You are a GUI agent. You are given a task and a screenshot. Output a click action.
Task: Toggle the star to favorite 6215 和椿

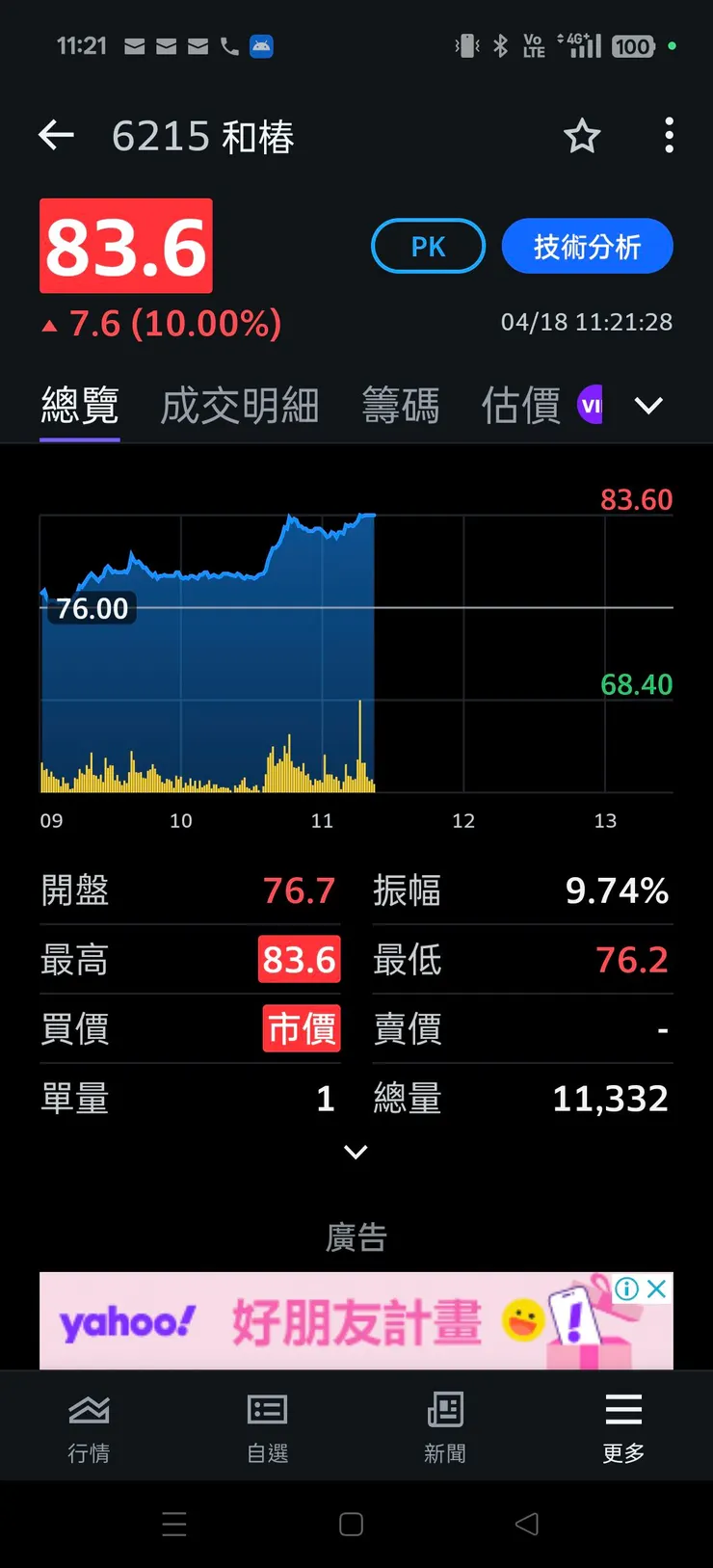(x=582, y=138)
